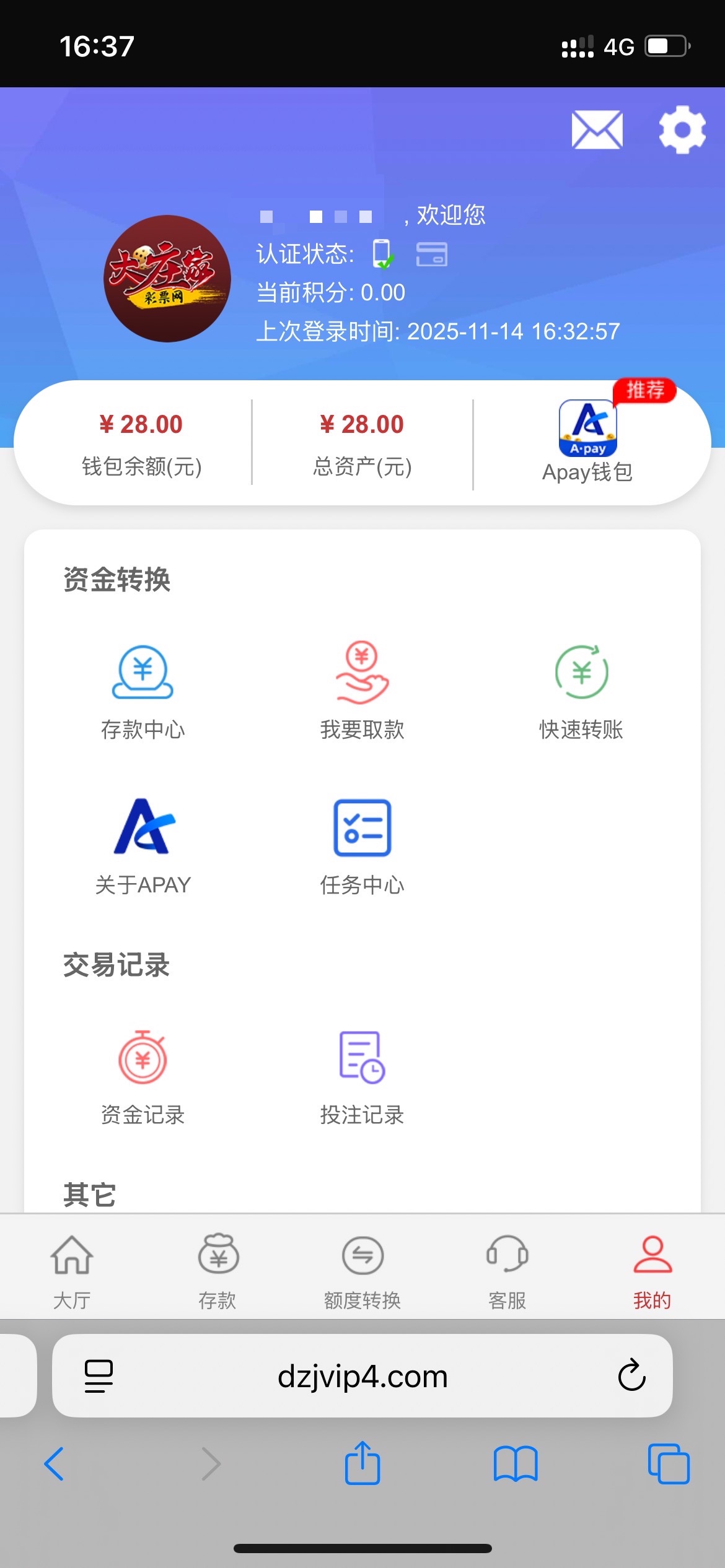Reload the page in the browser
Image resolution: width=725 pixels, height=1568 pixels.
click(x=631, y=1376)
